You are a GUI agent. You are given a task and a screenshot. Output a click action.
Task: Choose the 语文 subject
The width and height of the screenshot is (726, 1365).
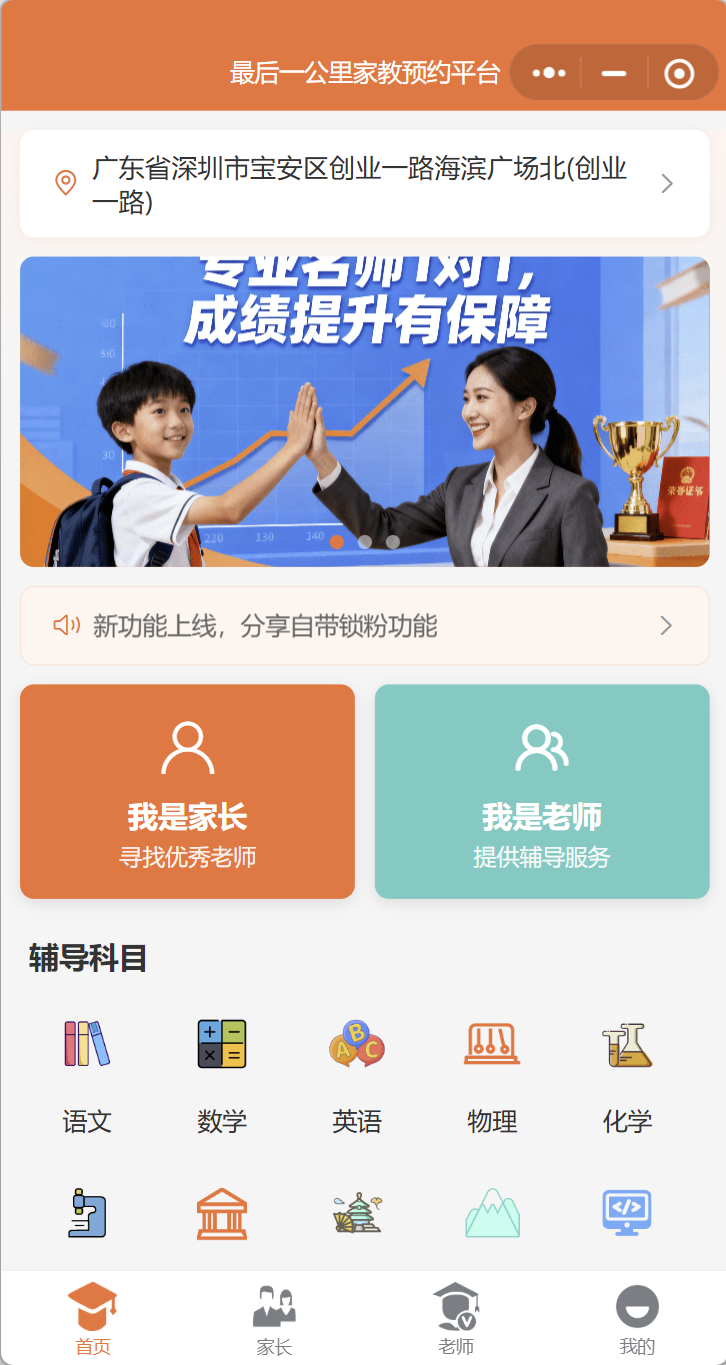click(x=87, y=1076)
